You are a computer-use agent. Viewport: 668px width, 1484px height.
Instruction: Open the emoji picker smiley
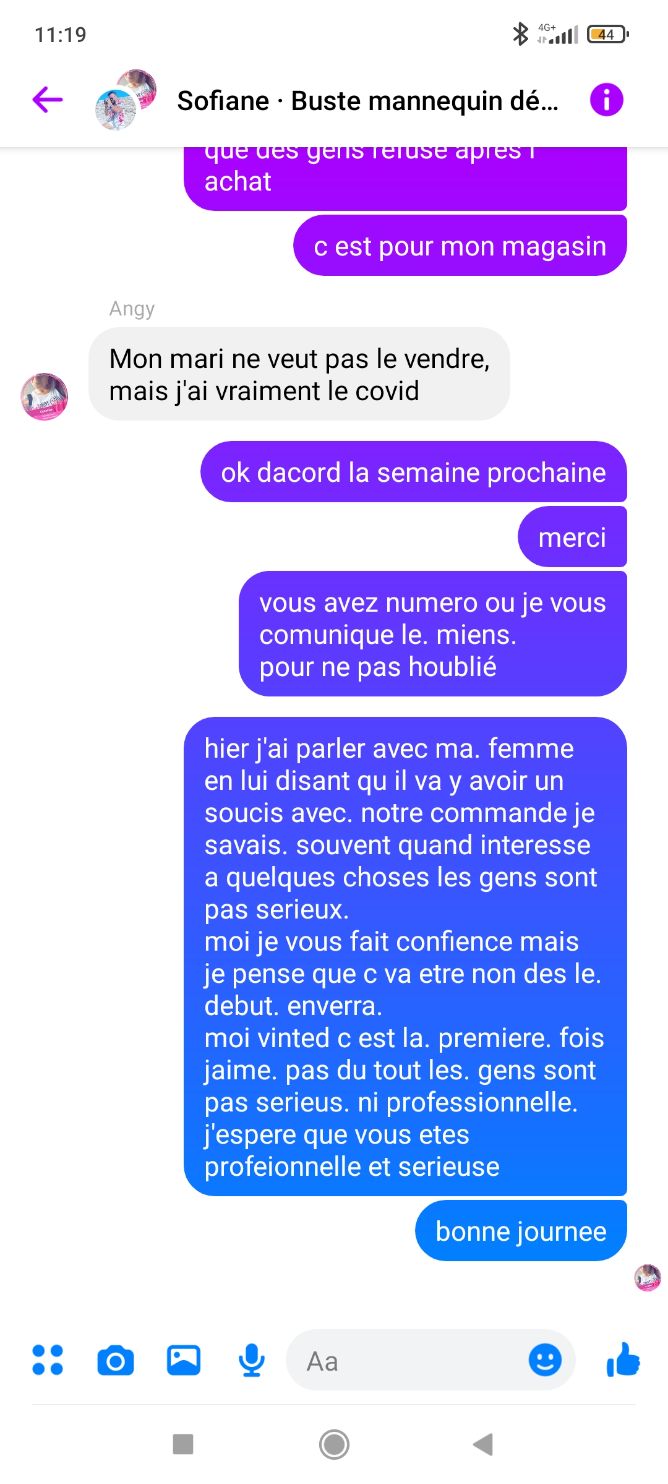[x=544, y=1360]
